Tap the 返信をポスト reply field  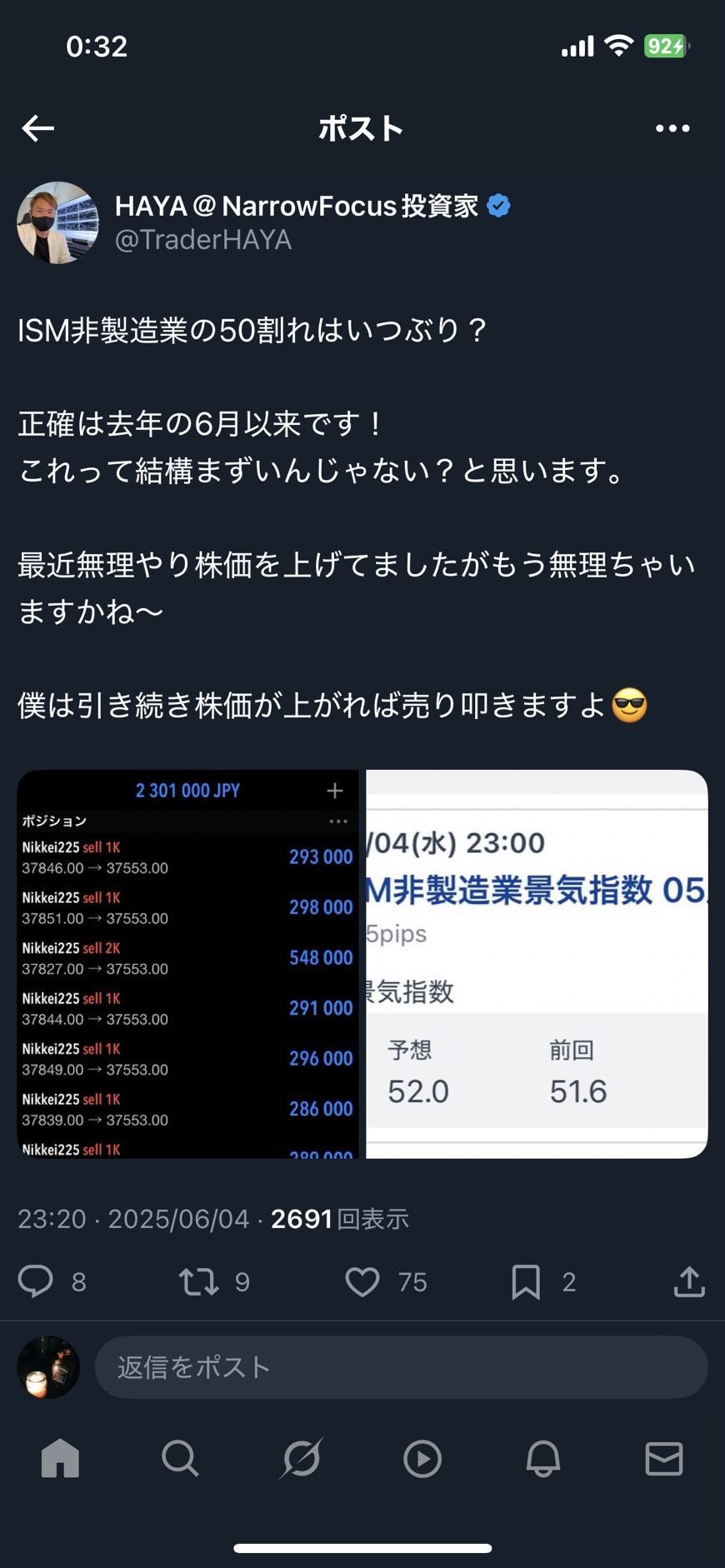(x=400, y=1367)
